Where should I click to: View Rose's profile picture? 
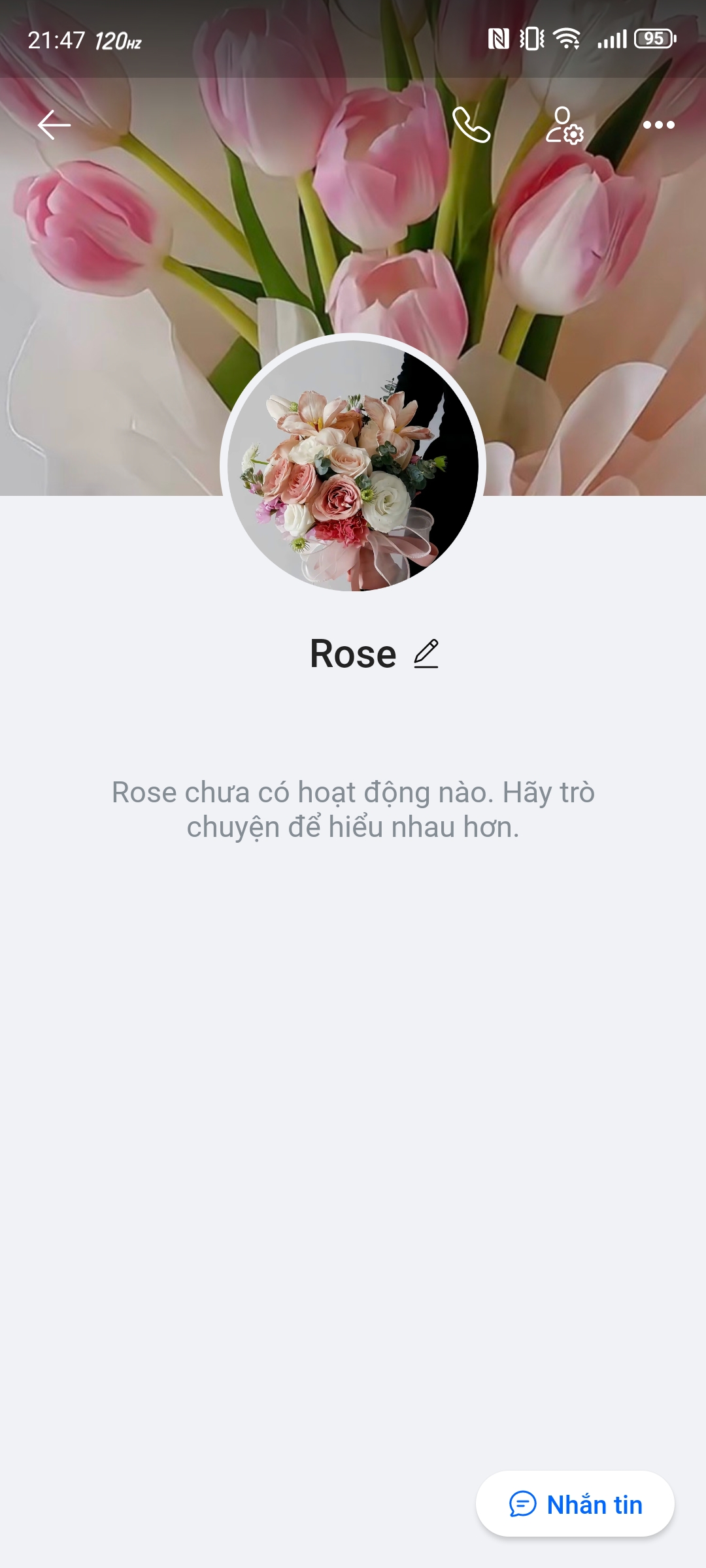coord(353,466)
